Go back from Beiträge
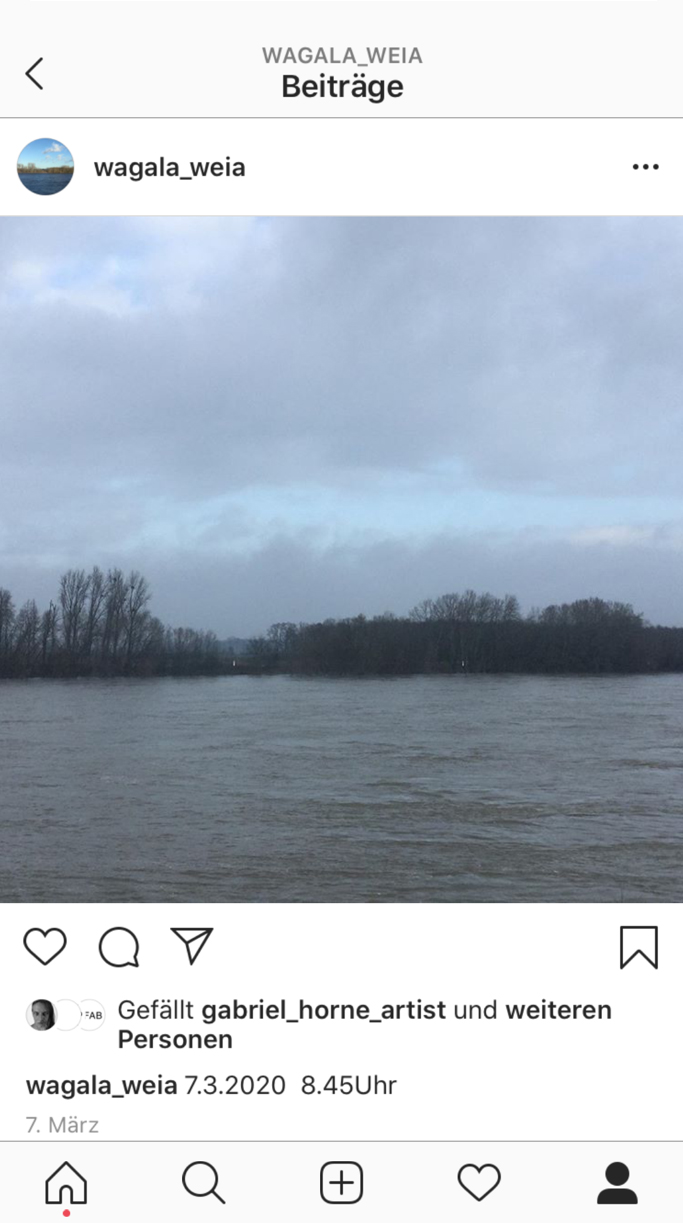Image resolution: width=683 pixels, height=1223 pixels. coord(35,73)
